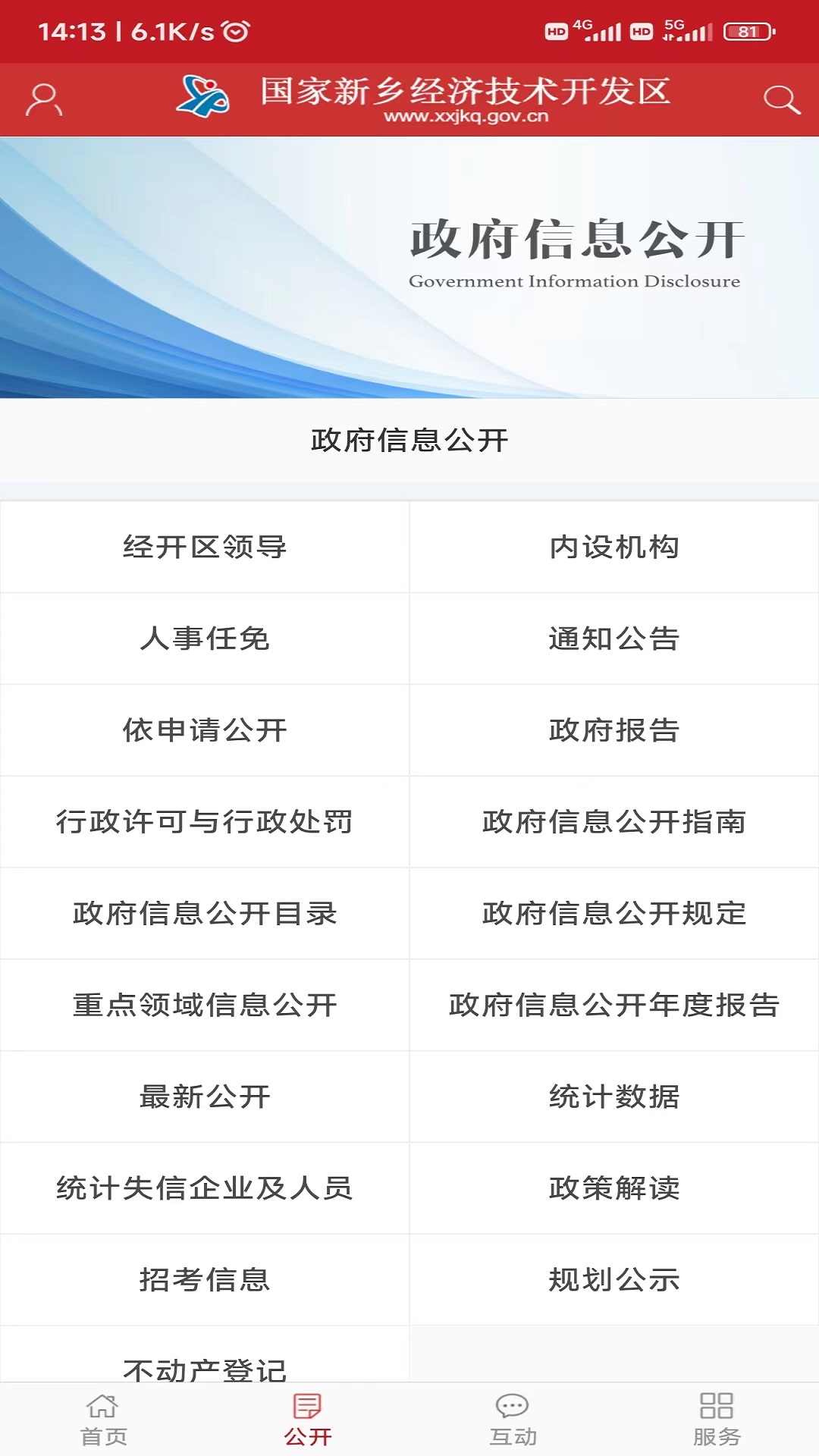Image resolution: width=819 pixels, height=1456 pixels.
Task: Open 内设机构 section
Action: tap(614, 547)
